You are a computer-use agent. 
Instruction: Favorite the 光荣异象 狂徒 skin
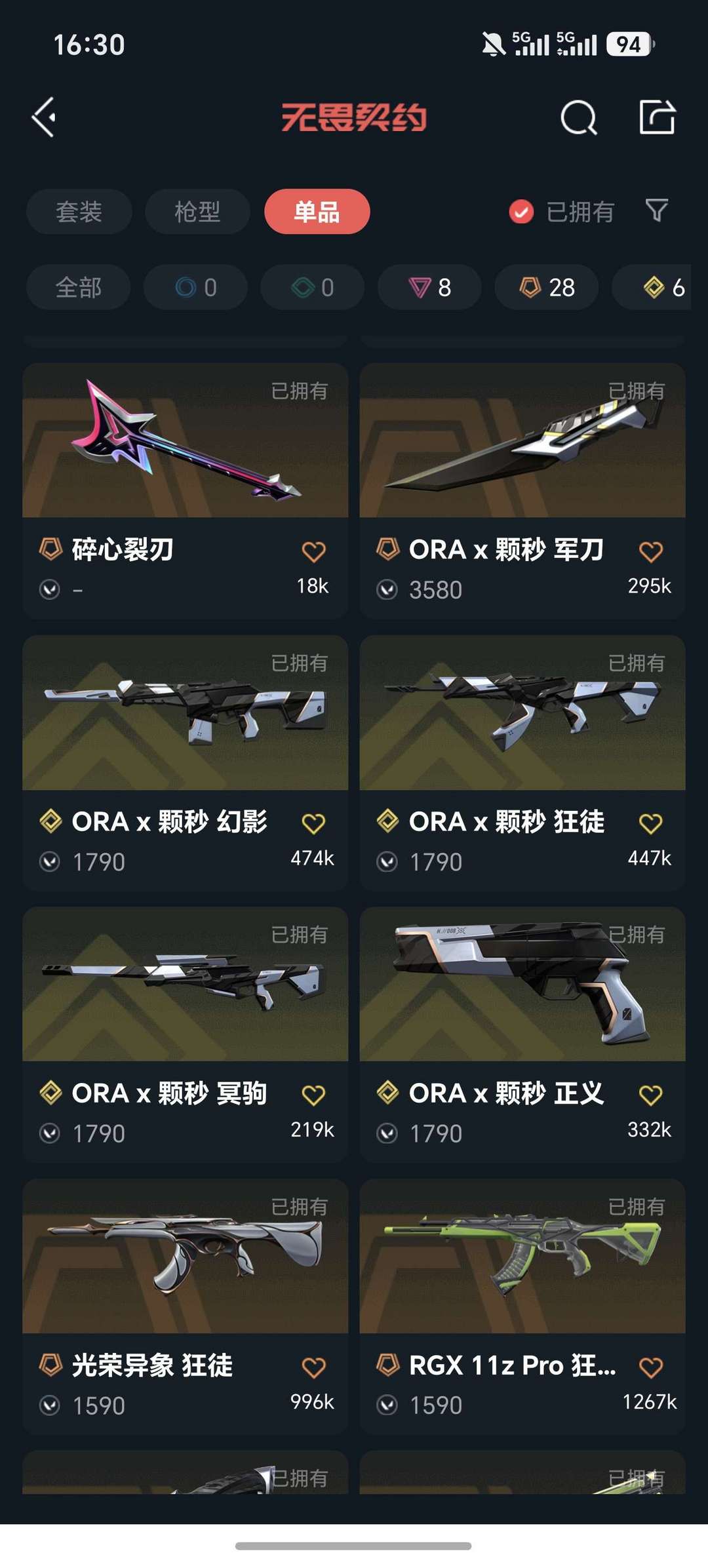pyautogui.click(x=313, y=1367)
